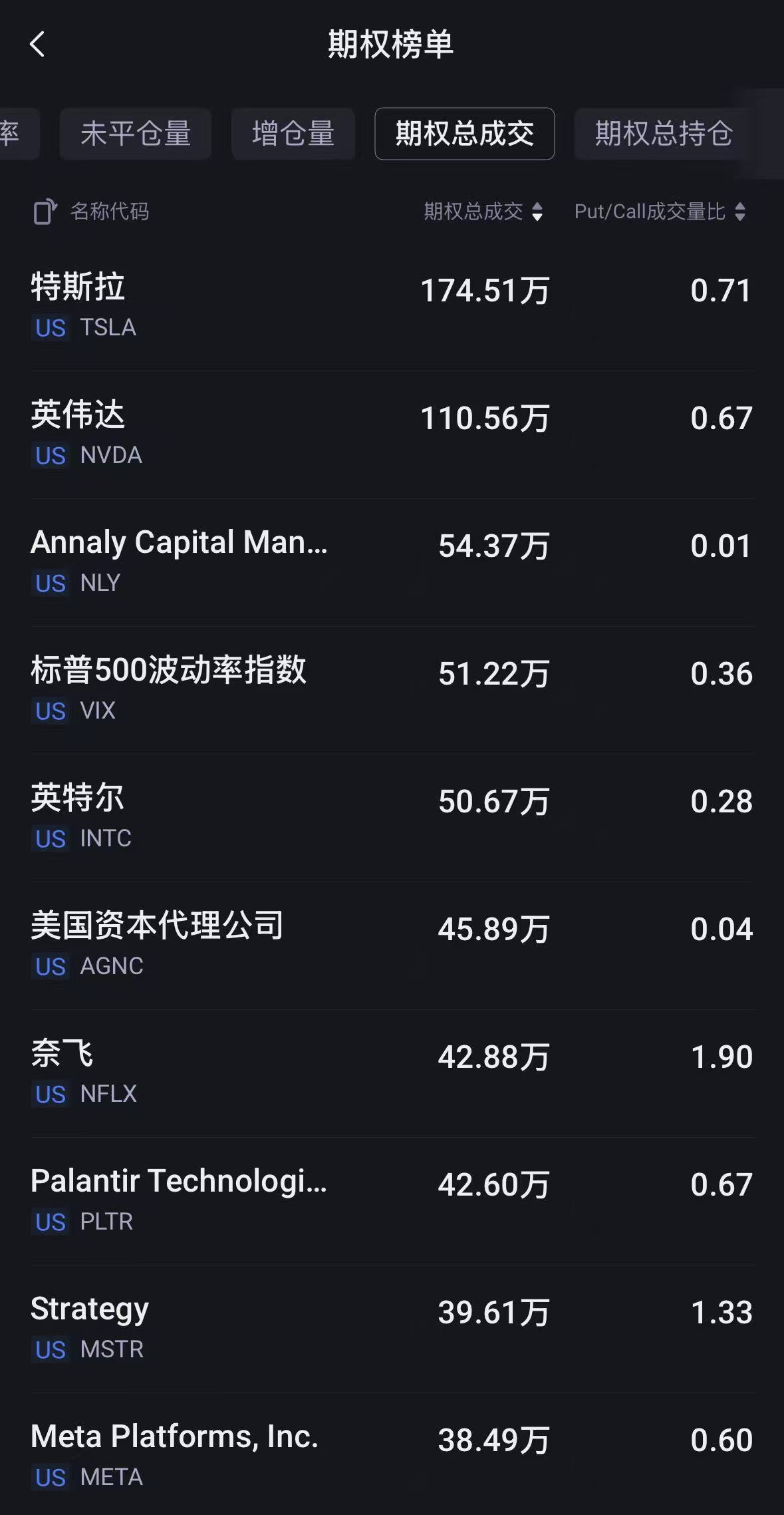The width and height of the screenshot is (784, 1515).
Task: View Meta Platforms META row
Action: (392, 1456)
